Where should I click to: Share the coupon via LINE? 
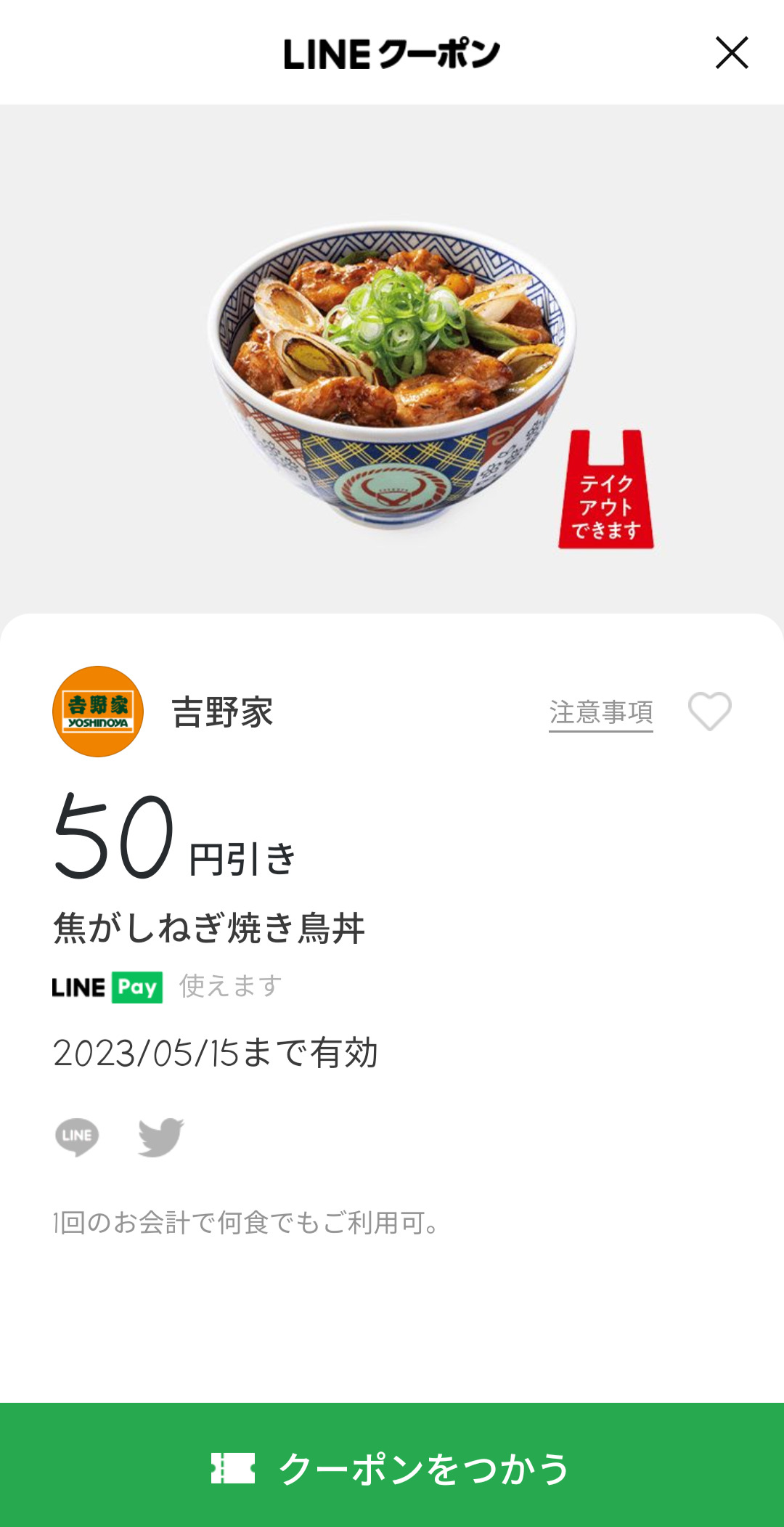(x=77, y=1136)
